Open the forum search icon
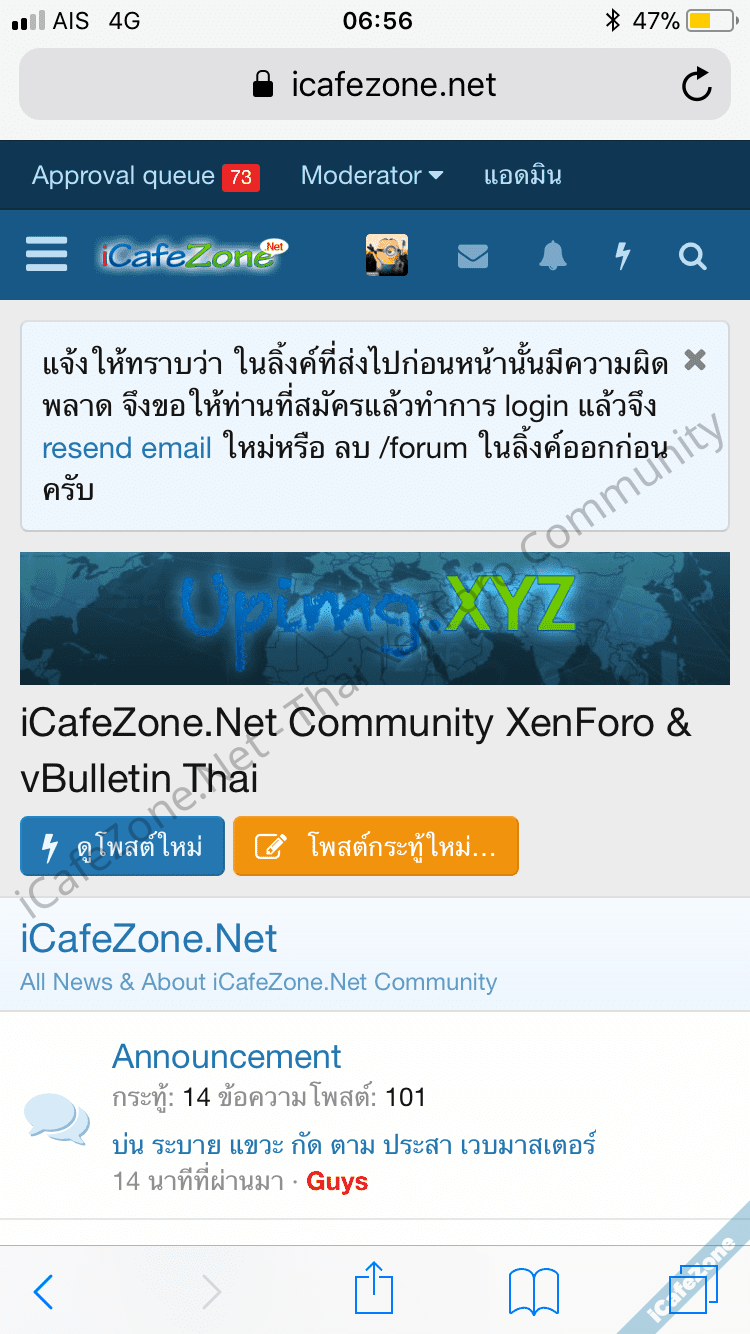 (x=693, y=256)
